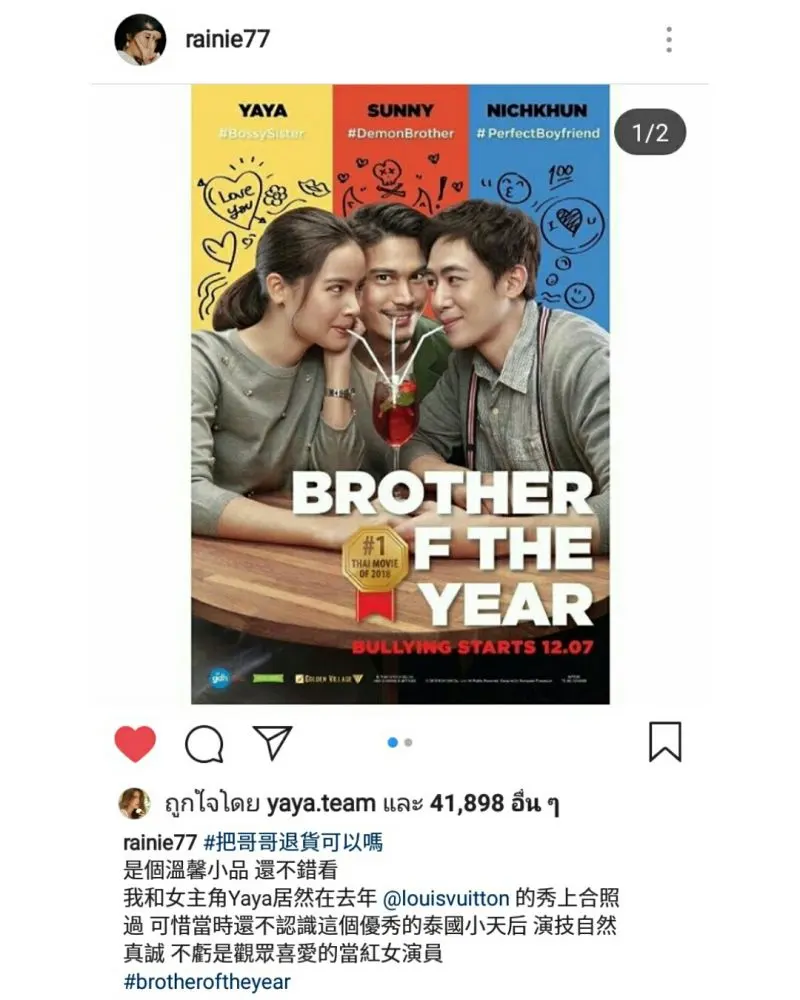Open rainie77's profile picture
Viewport: 800px width, 1000px height.
pyautogui.click(x=140, y=40)
